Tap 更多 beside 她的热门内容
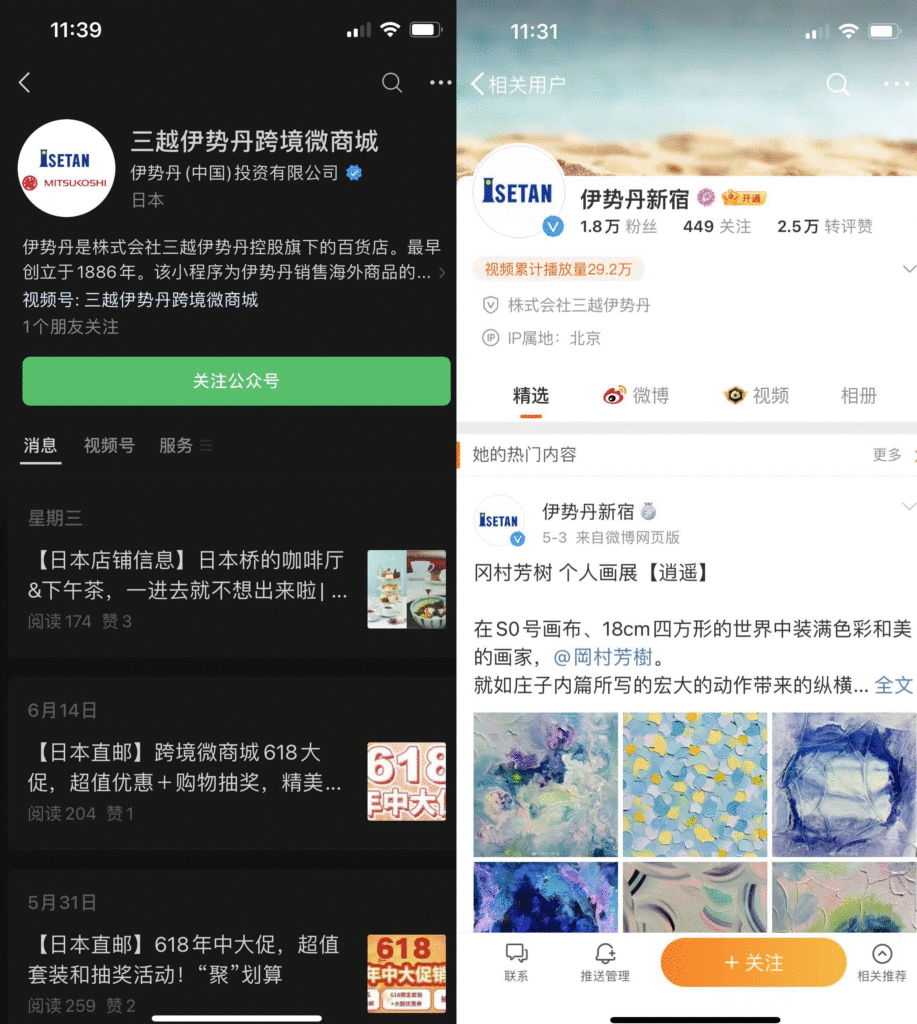Screen dimensions: 917x1024 point(888,455)
